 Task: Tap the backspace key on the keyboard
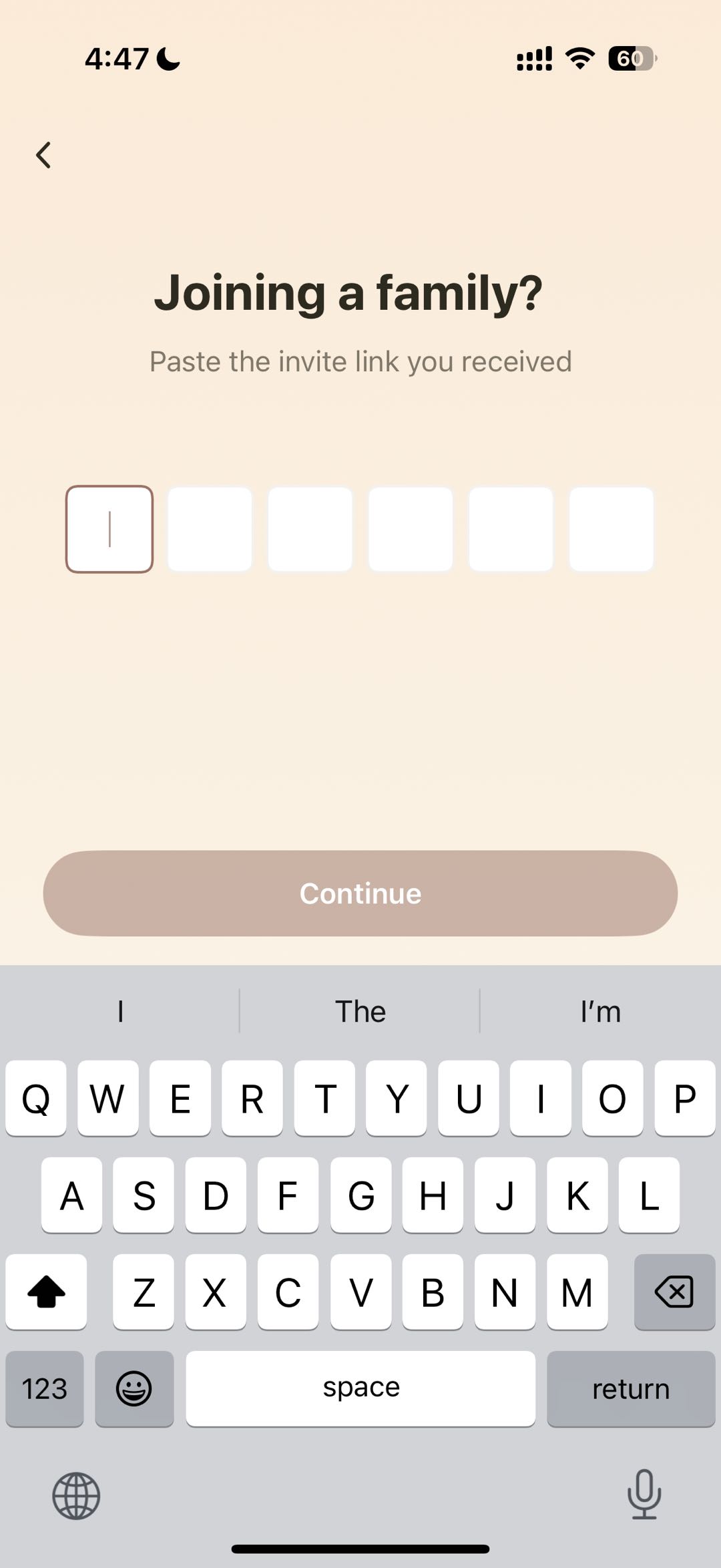pos(674,1292)
